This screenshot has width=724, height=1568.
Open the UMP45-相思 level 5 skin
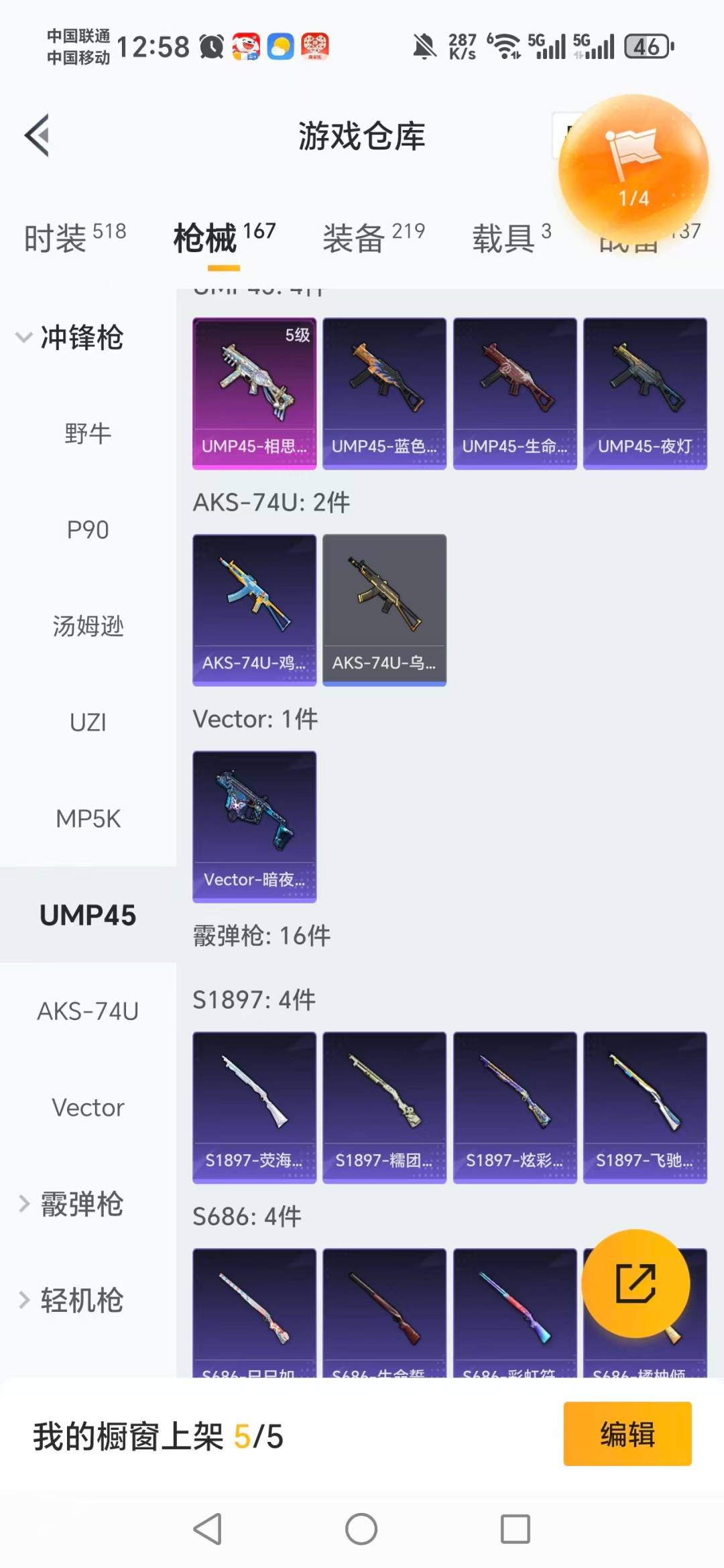pyautogui.click(x=254, y=394)
